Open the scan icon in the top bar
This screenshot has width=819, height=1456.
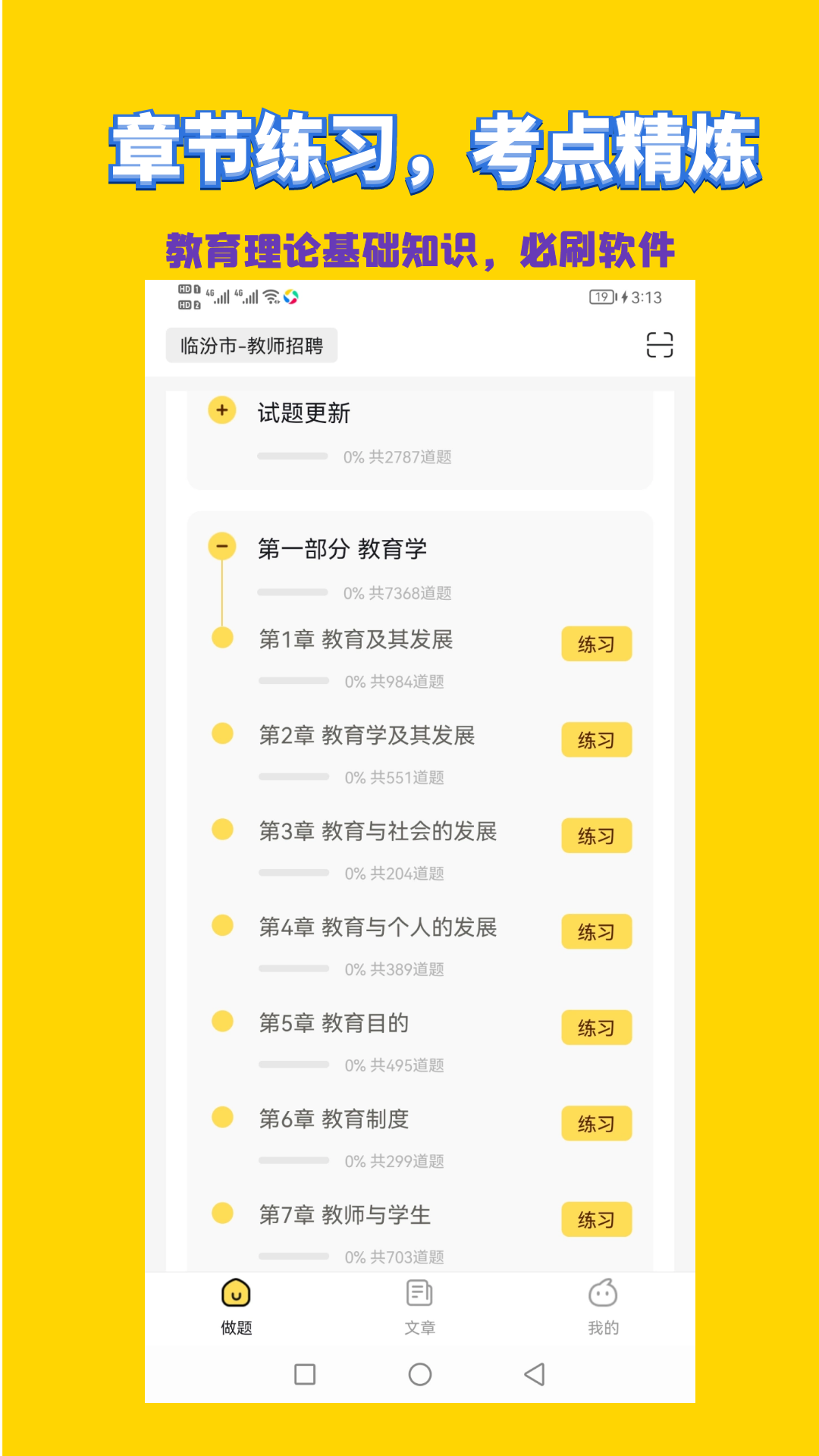(658, 345)
